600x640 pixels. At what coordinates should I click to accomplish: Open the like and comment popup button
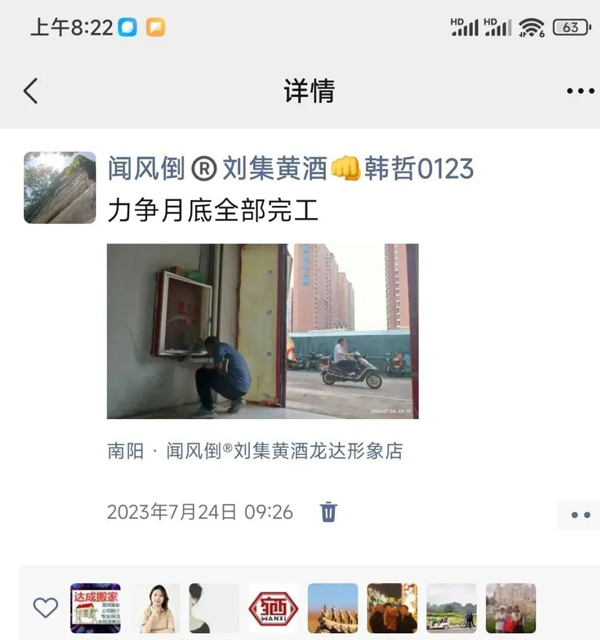(x=580, y=515)
